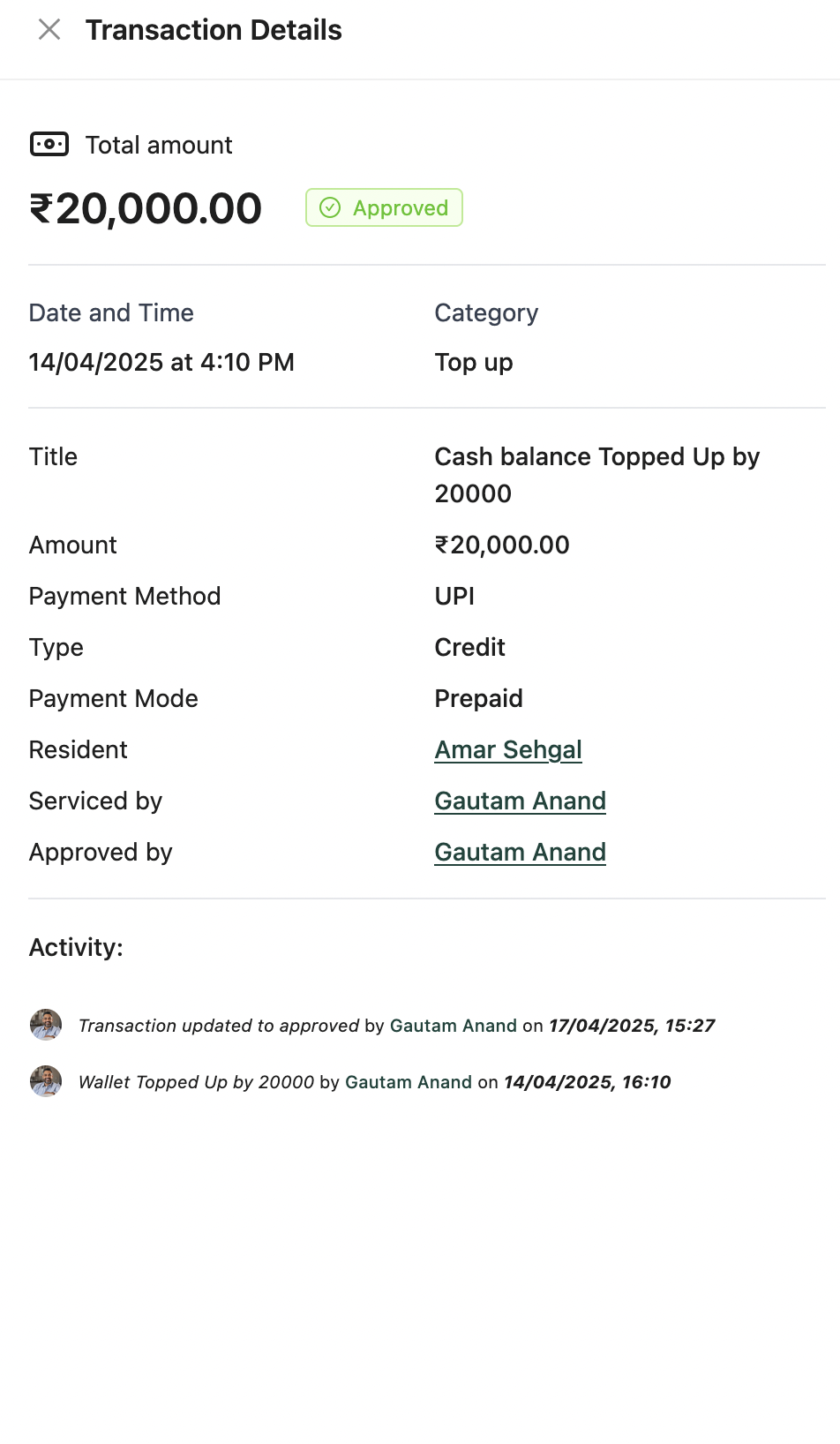Click the checkmark icon inside the Approved badge
Viewport: 840px width, 1444px height.
pos(330,207)
